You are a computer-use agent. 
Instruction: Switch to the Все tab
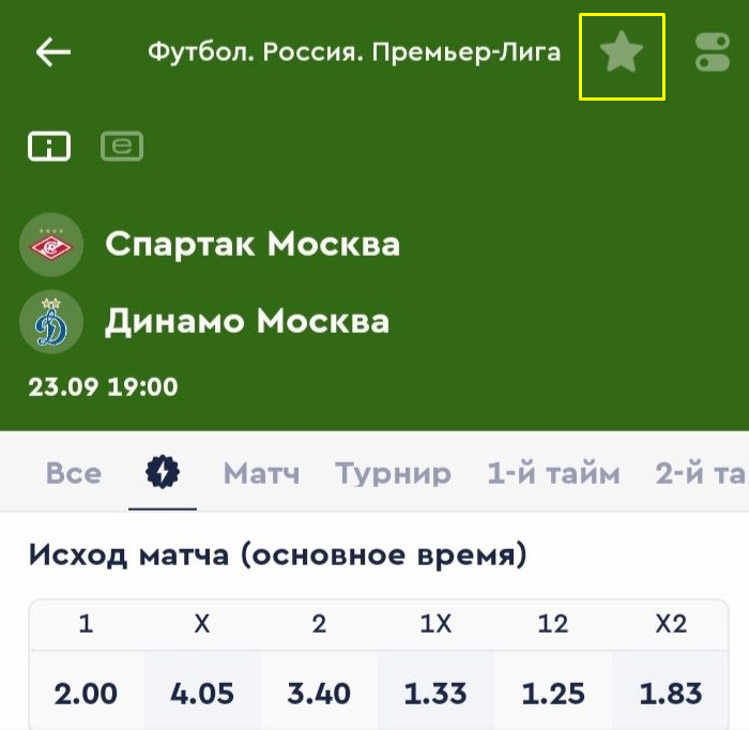74,473
